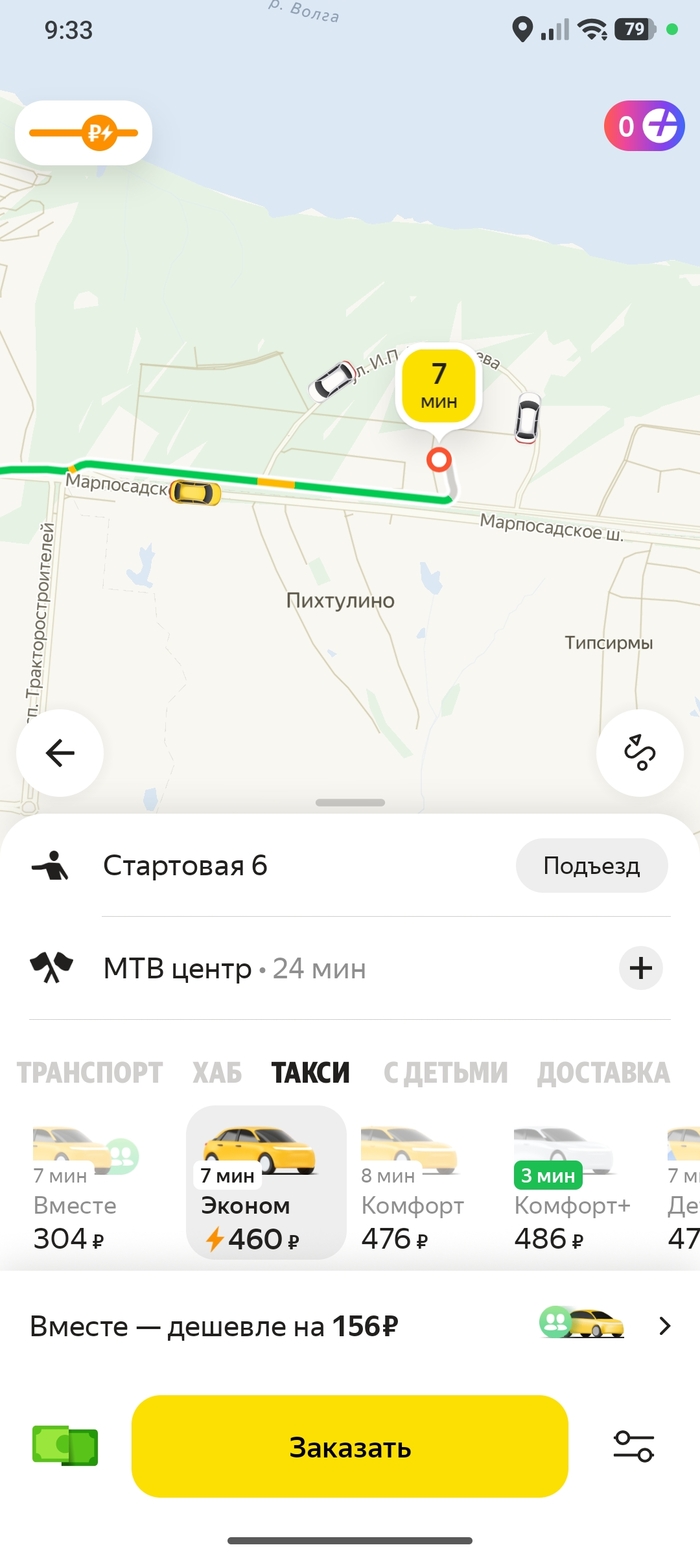Change the cash payment method
This screenshot has height=1556, width=700.
pos(65,1446)
